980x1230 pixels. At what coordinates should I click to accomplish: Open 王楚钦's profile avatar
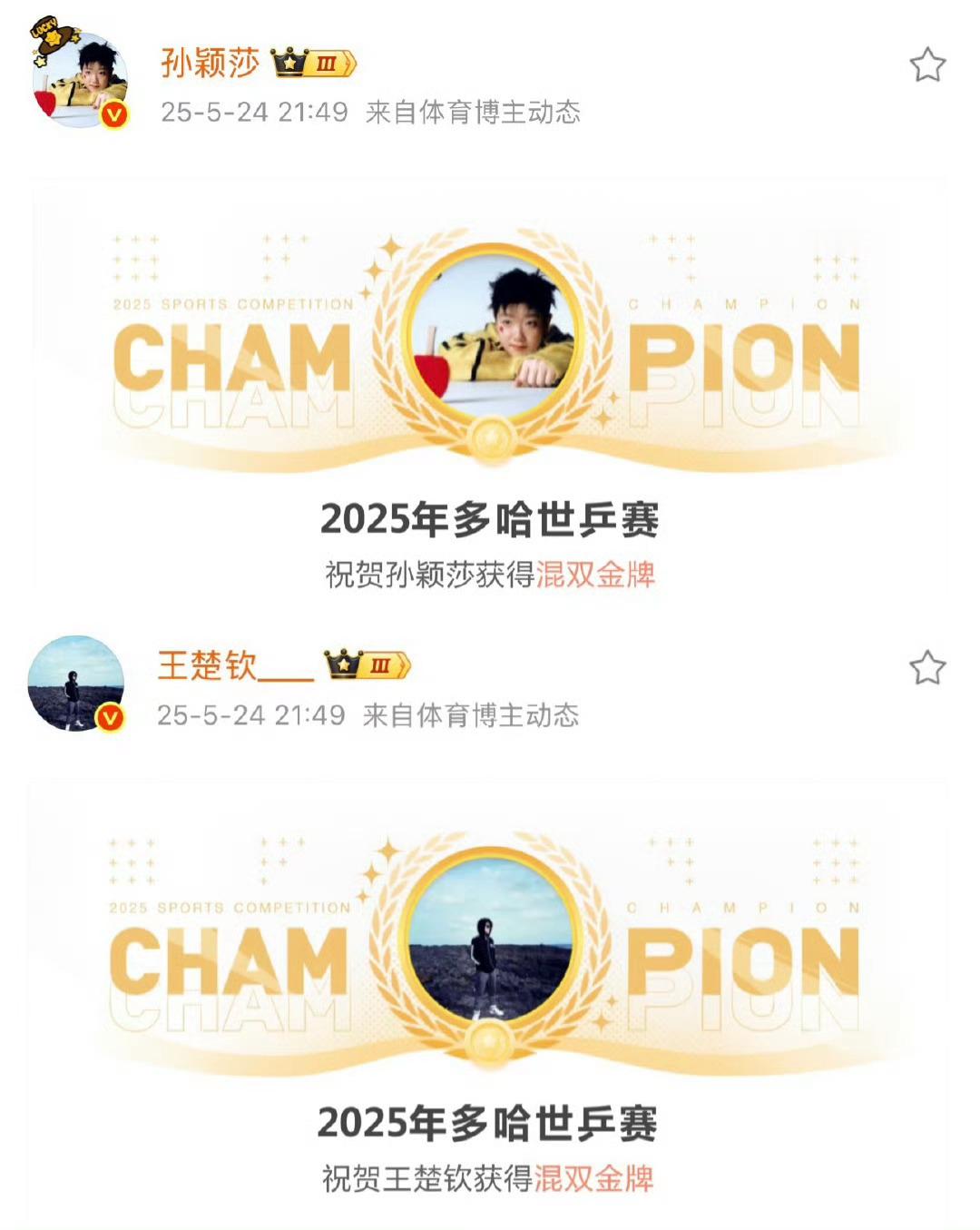pos(76,684)
